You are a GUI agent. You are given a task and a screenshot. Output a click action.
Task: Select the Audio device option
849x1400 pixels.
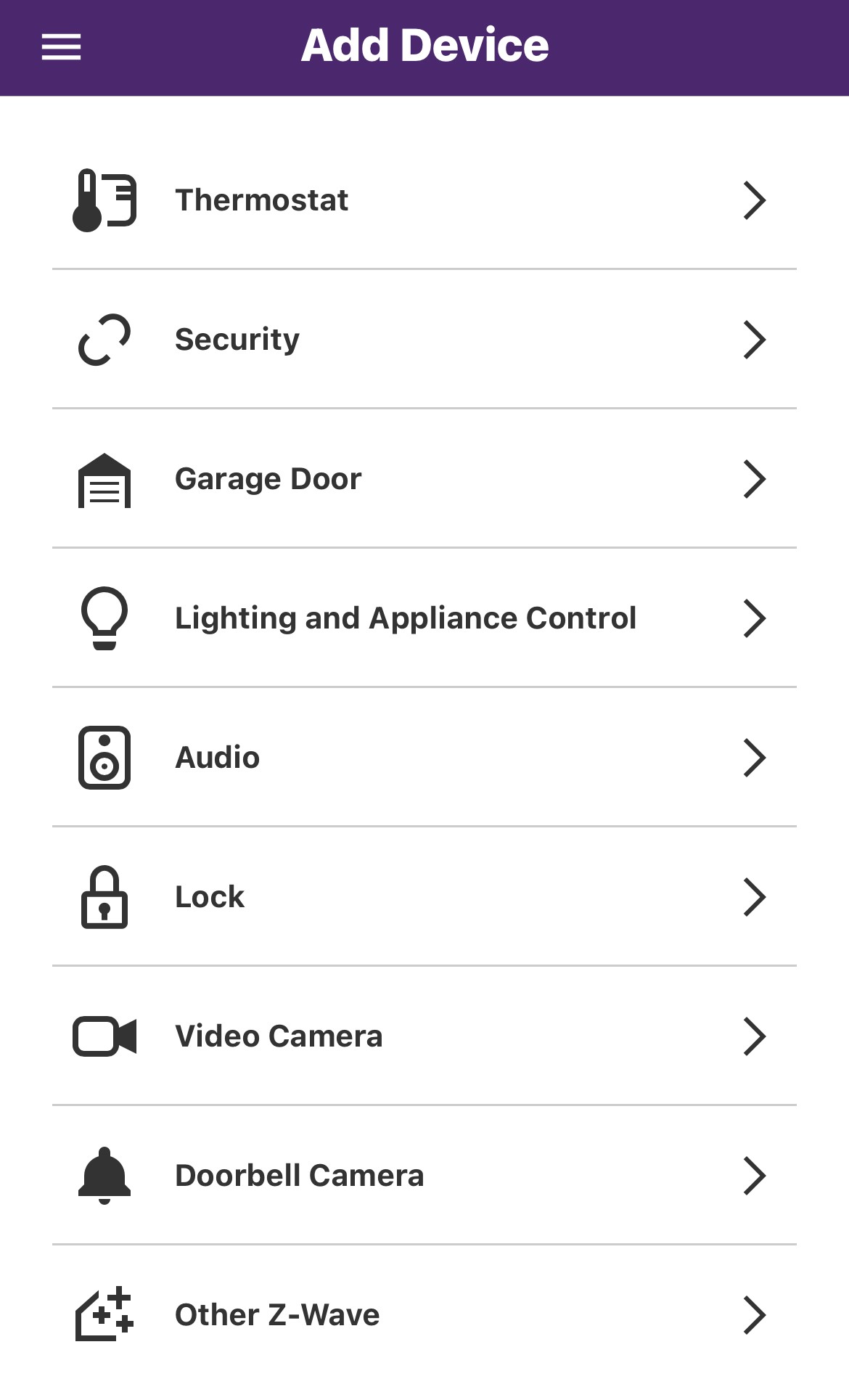point(424,758)
